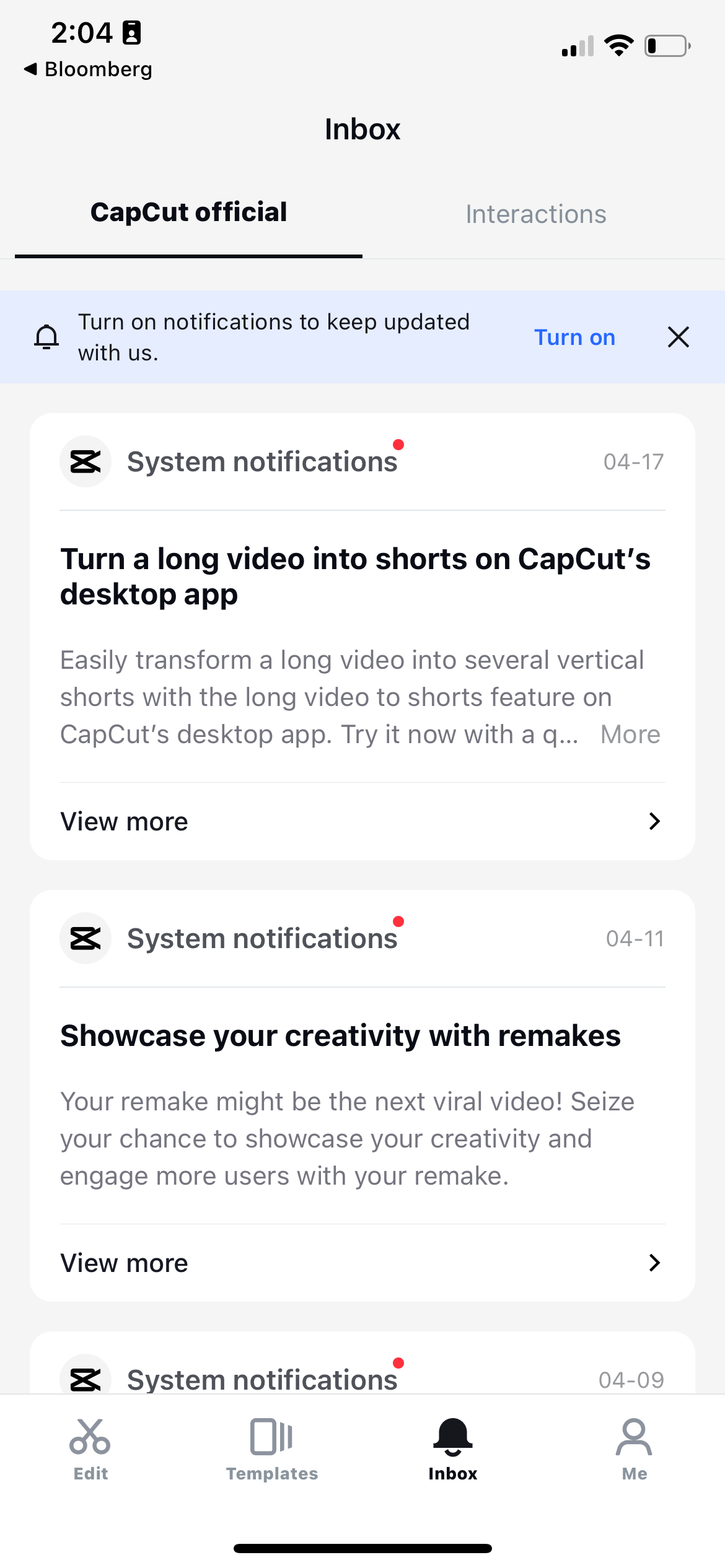Switch to the Interactions tab
Screen dimensions: 725x1568
click(535, 213)
